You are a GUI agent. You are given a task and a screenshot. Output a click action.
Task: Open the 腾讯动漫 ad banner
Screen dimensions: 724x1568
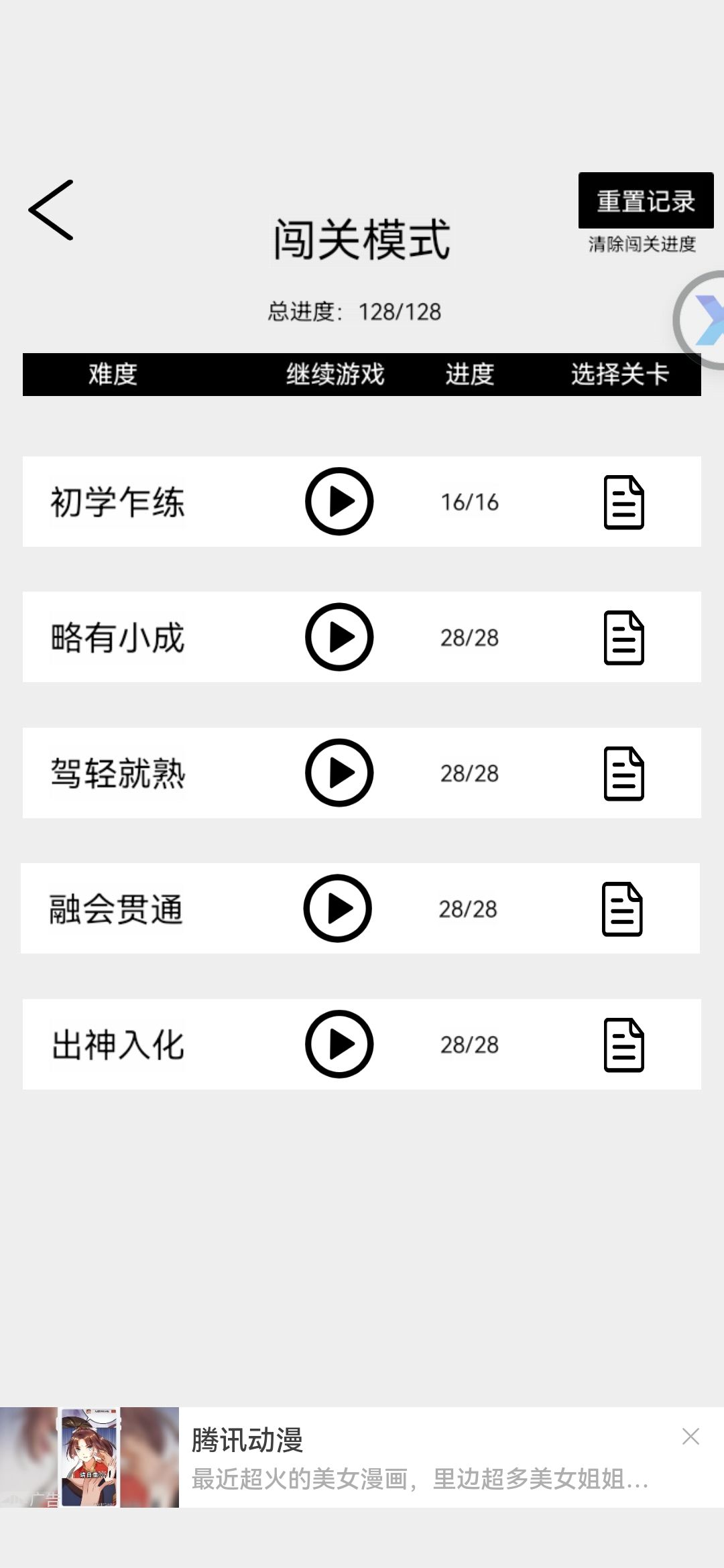coord(402,1458)
